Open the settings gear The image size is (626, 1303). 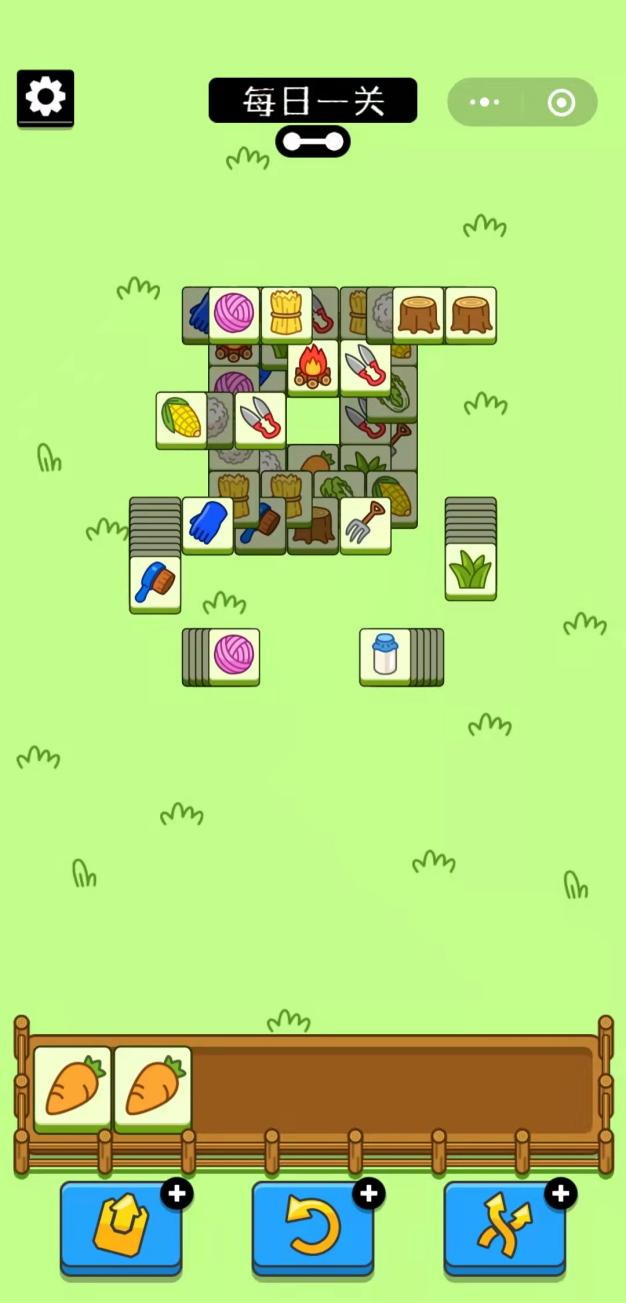(x=45, y=97)
